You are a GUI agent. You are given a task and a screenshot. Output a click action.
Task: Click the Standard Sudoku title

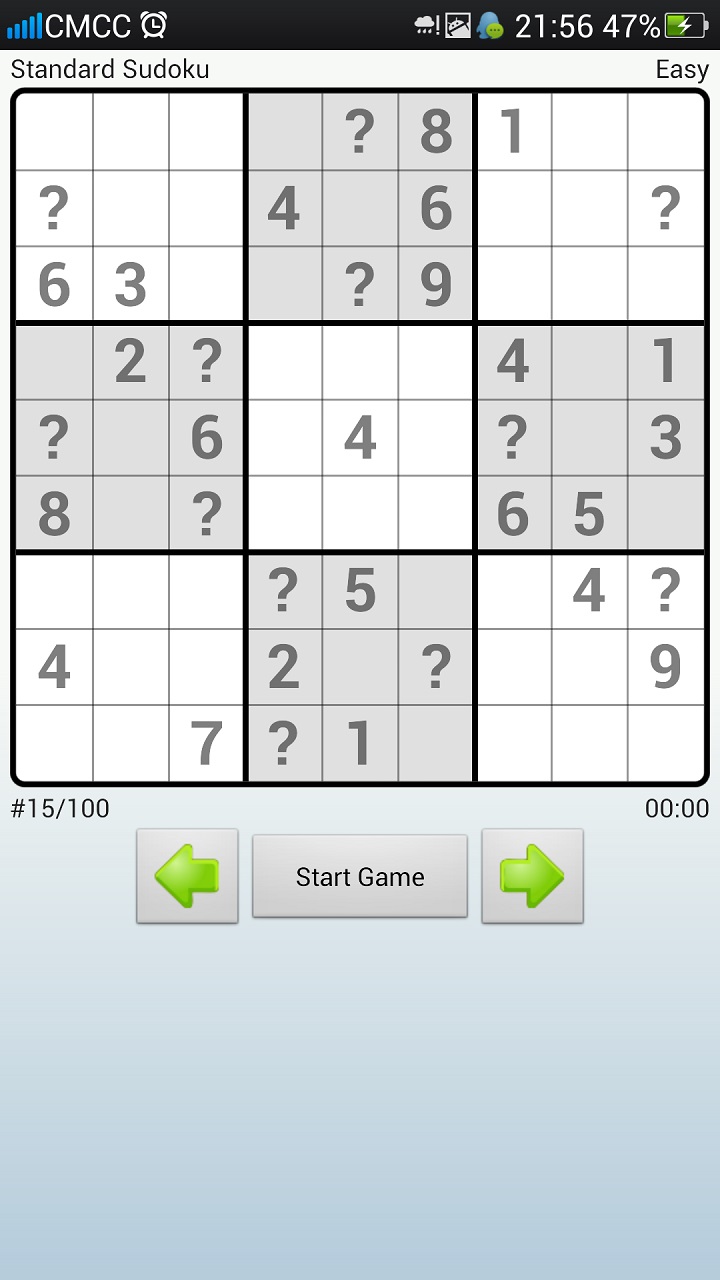pyautogui.click(x=110, y=69)
